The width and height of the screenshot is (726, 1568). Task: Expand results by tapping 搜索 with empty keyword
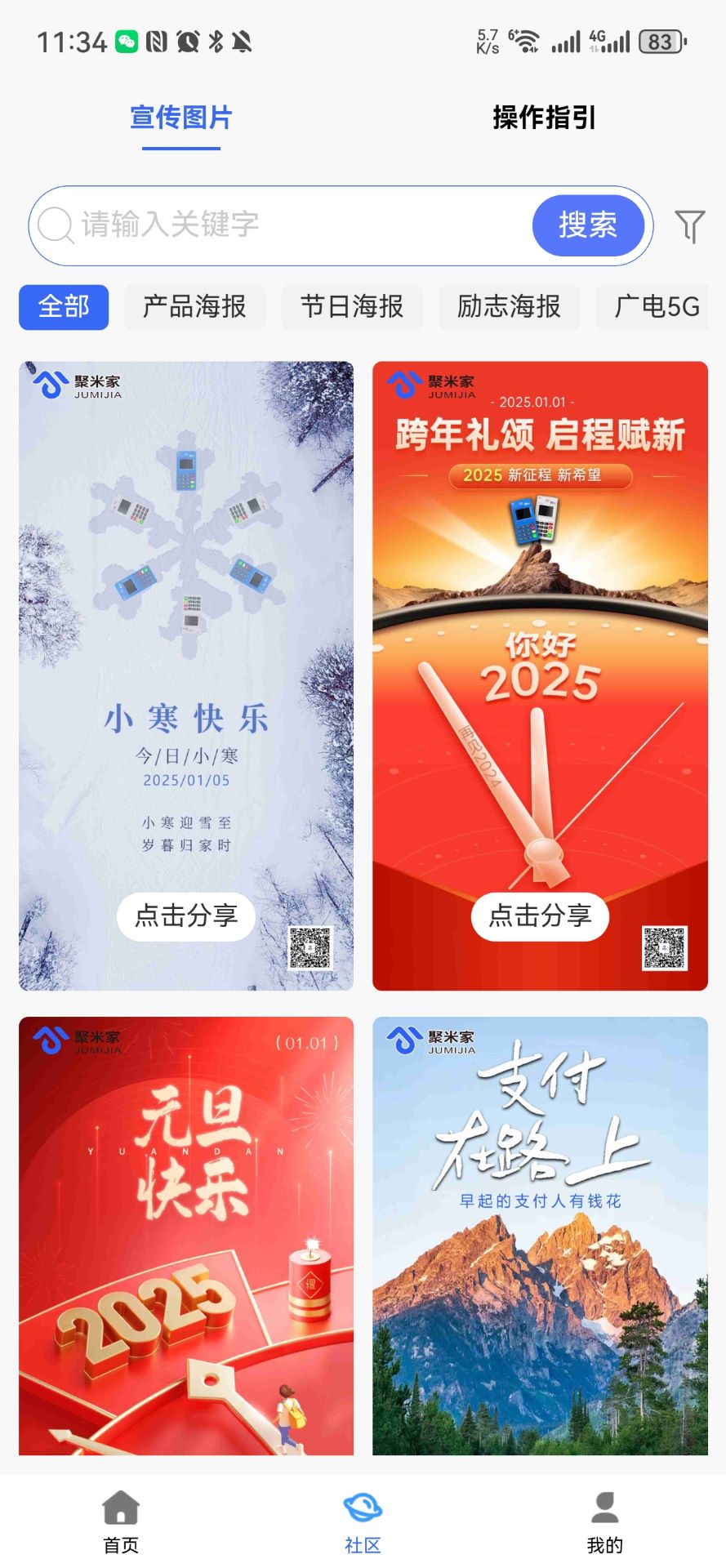point(589,226)
